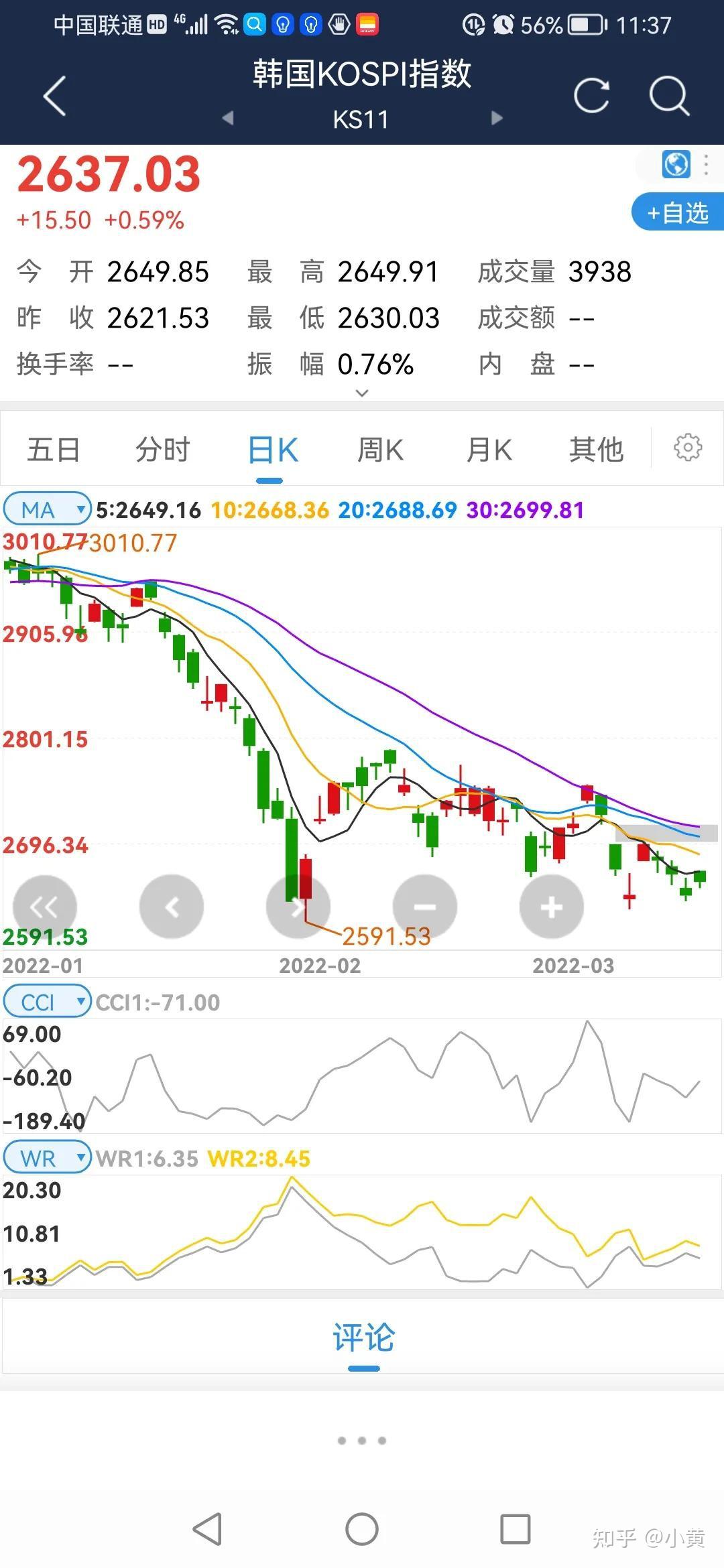724x1568 pixels.
Task: Go back using the header arrow
Action: (55, 96)
